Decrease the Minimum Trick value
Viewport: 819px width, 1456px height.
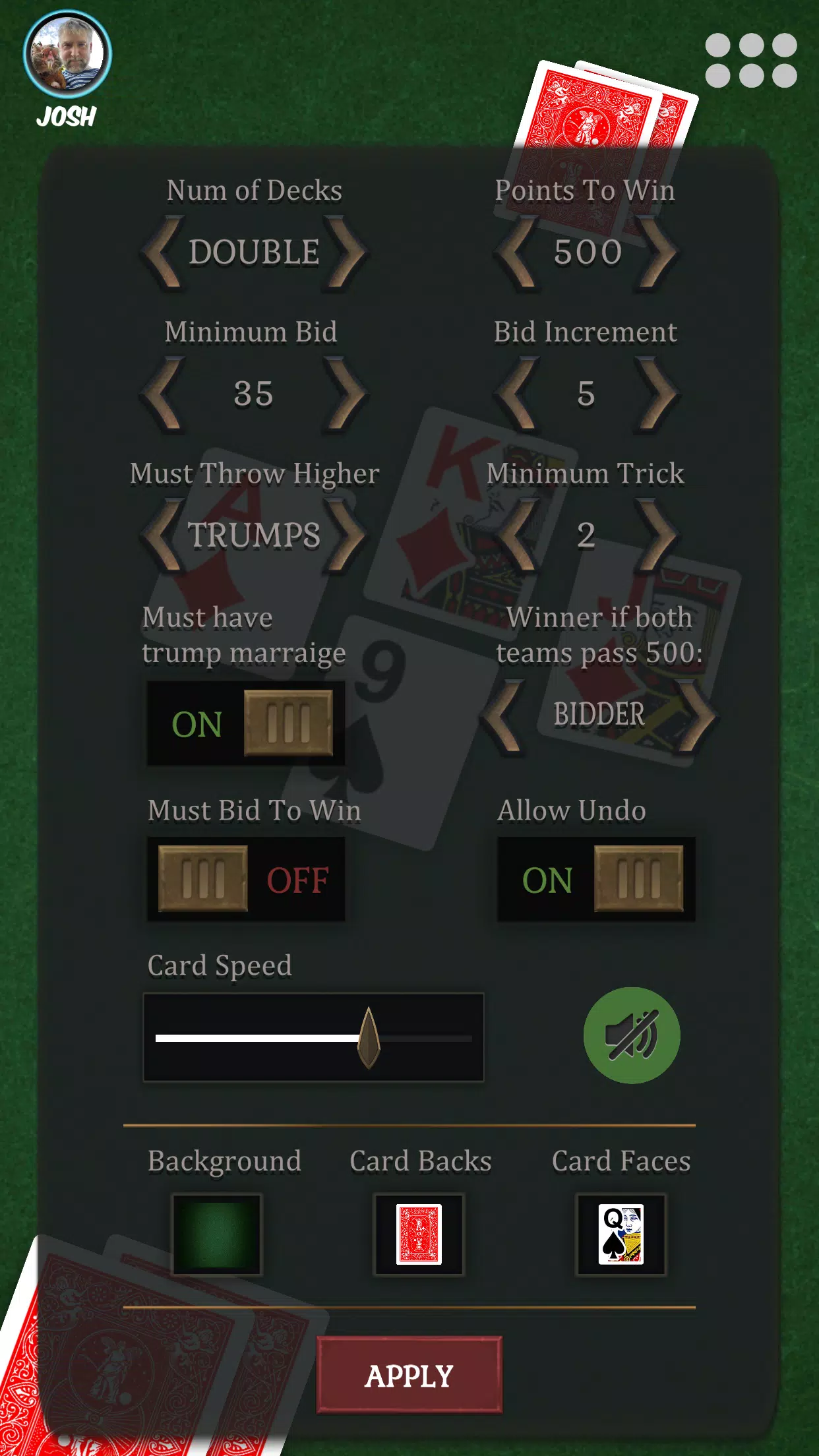(x=516, y=535)
